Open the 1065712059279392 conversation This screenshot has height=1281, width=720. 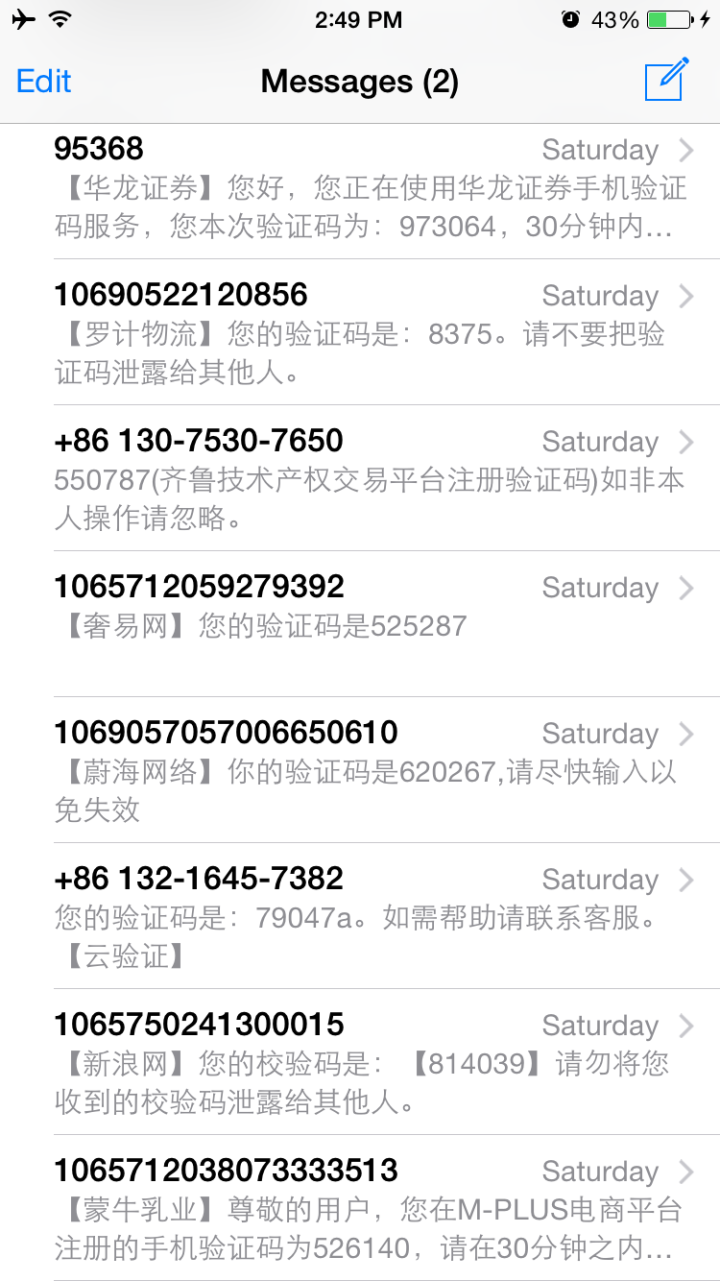click(370, 625)
